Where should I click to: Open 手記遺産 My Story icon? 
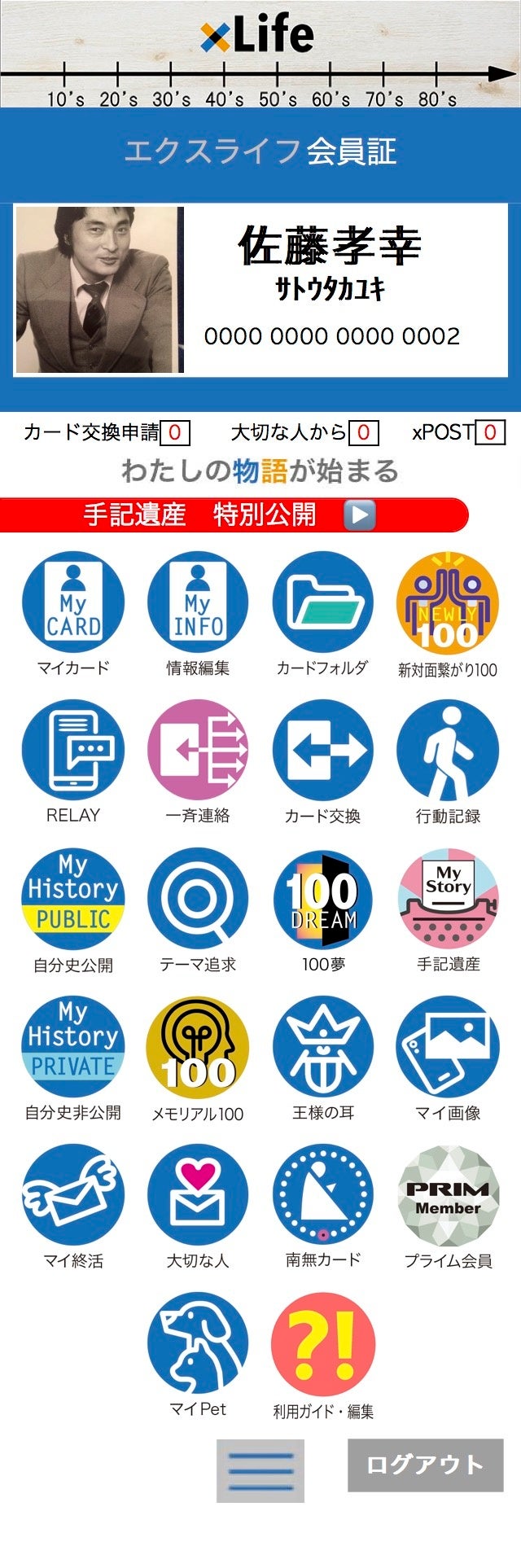pos(447,899)
